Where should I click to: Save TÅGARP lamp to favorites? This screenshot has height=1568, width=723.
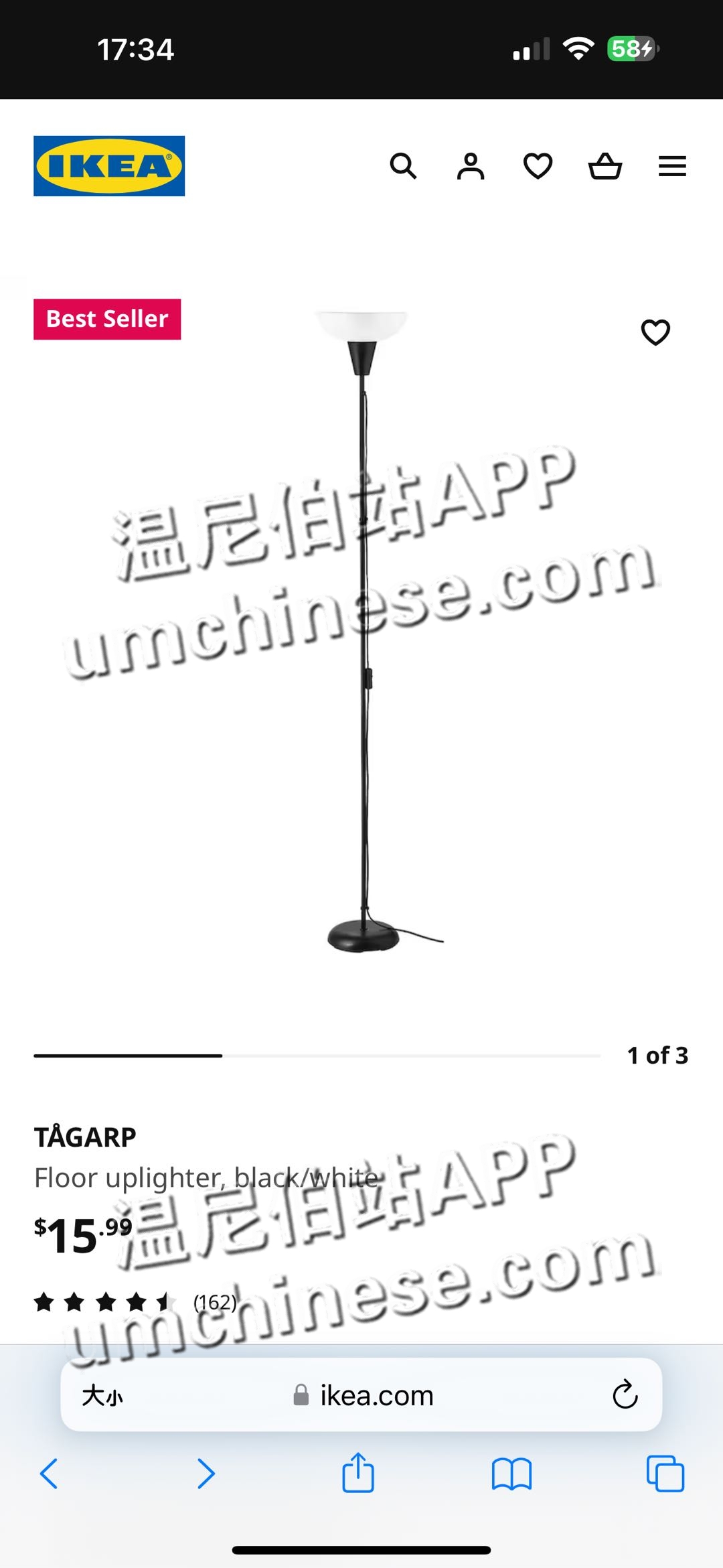[655, 332]
